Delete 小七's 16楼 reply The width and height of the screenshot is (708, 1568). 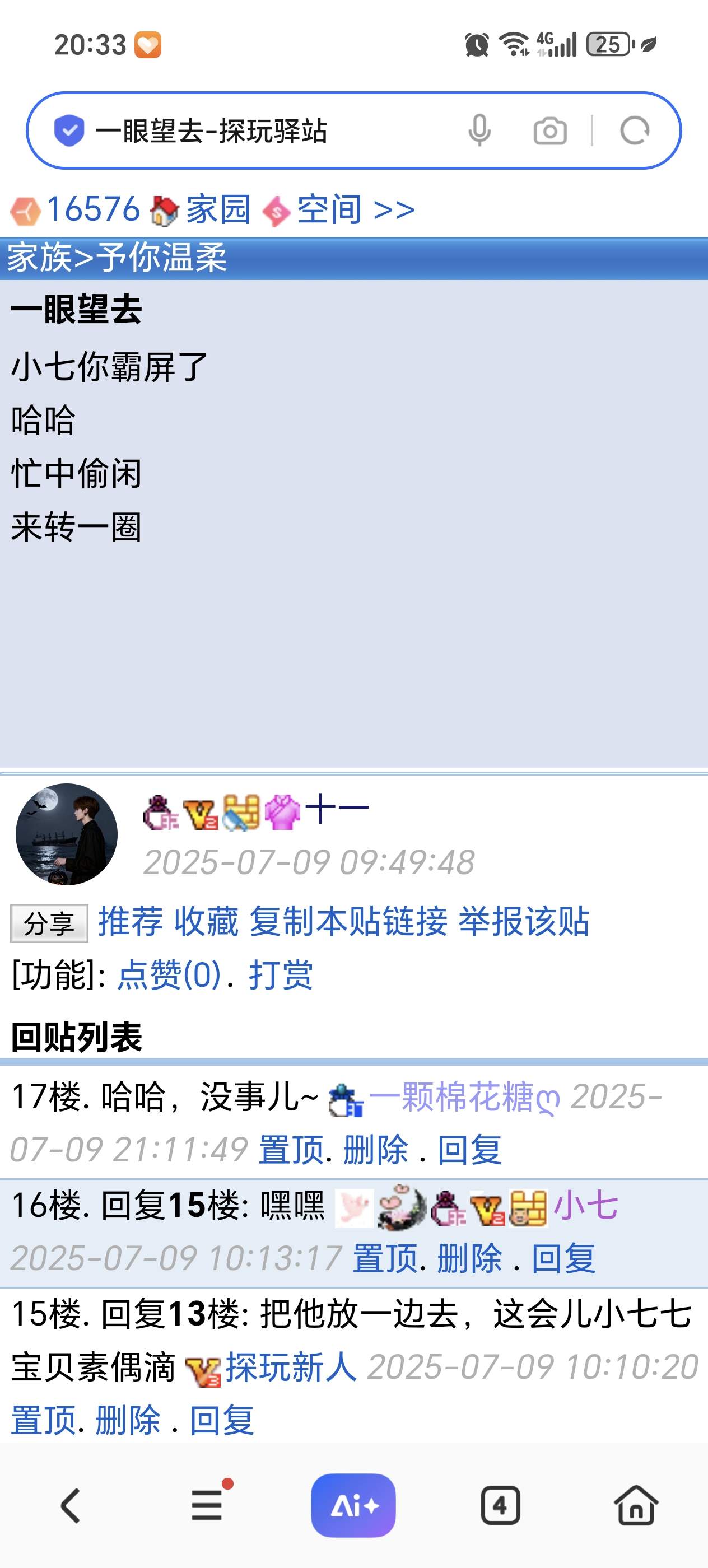coord(469,1259)
